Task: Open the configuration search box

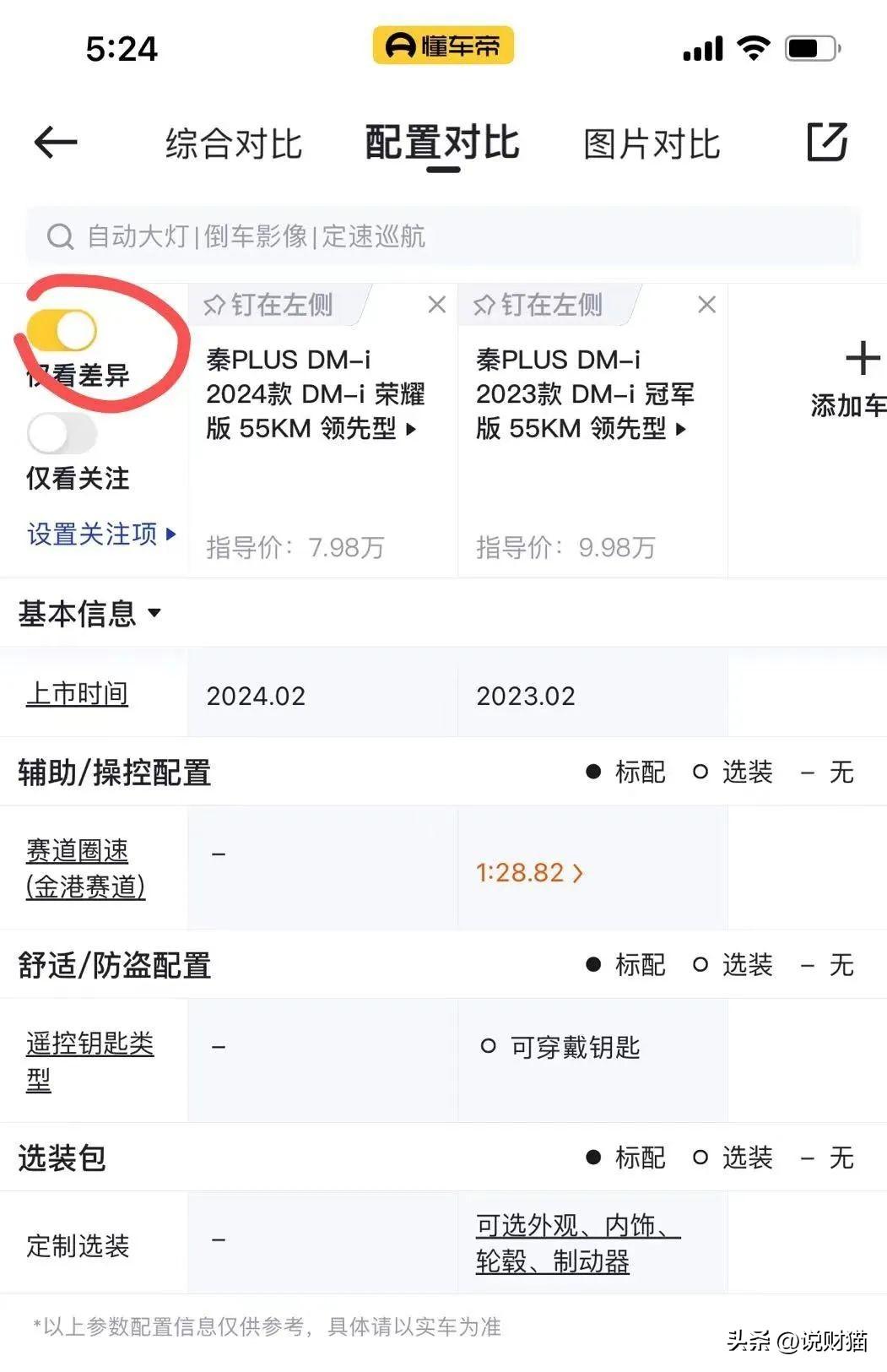Action: (x=443, y=236)
